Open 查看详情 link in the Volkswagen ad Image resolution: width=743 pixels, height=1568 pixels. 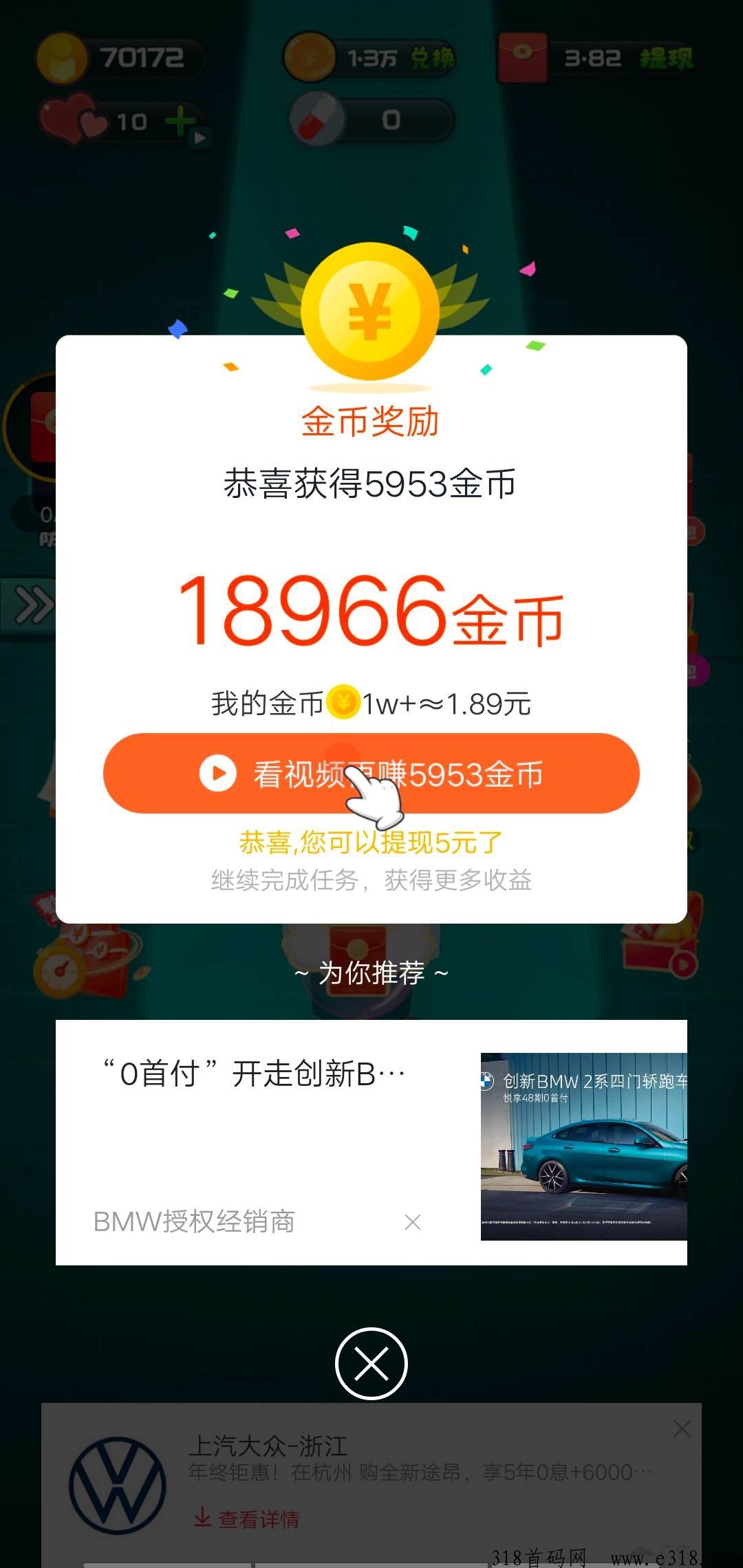tap(246, 1518)
